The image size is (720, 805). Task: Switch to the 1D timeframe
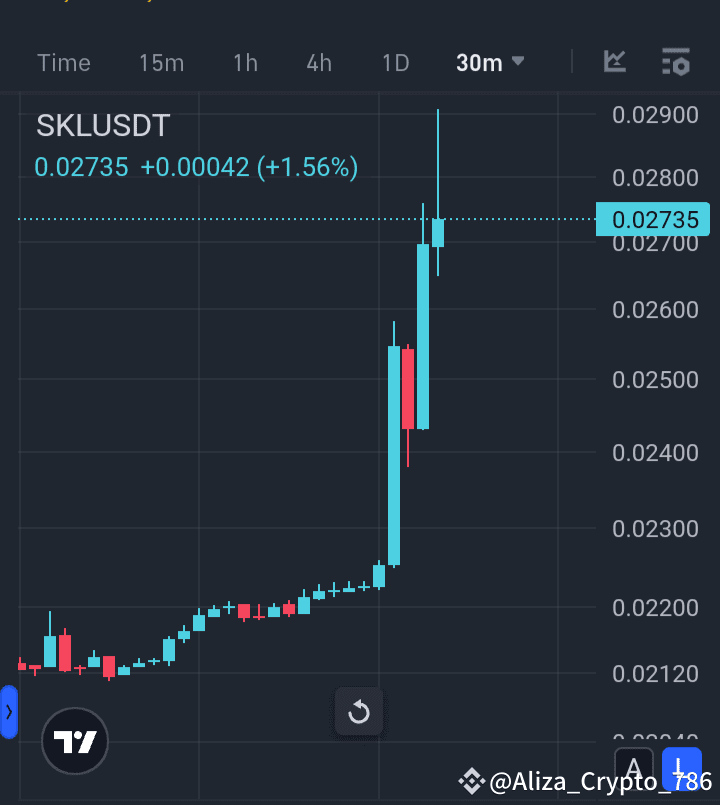[395, 62]
